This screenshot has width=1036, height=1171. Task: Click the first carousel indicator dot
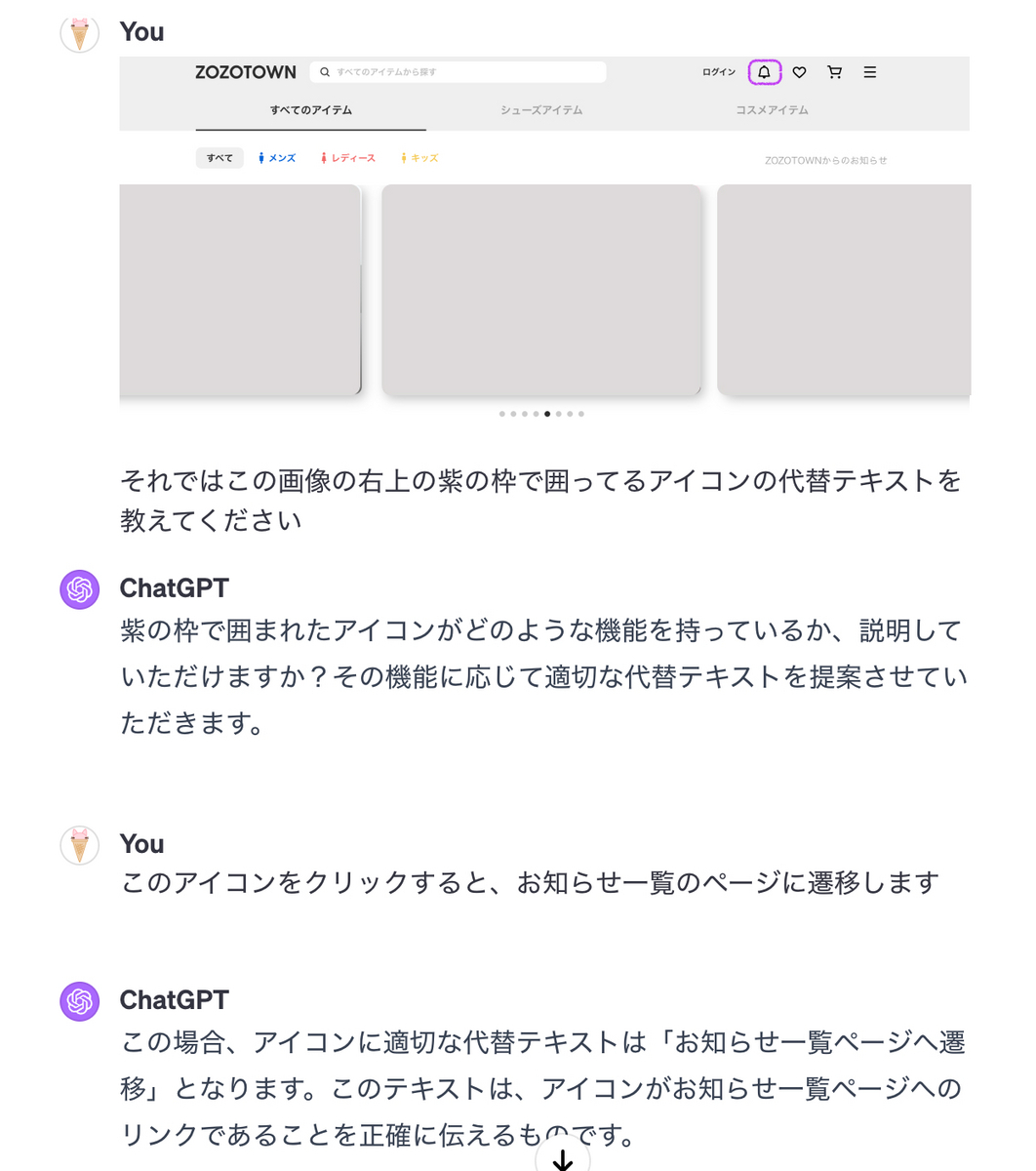pyautogui.click(x=501, y=413)
